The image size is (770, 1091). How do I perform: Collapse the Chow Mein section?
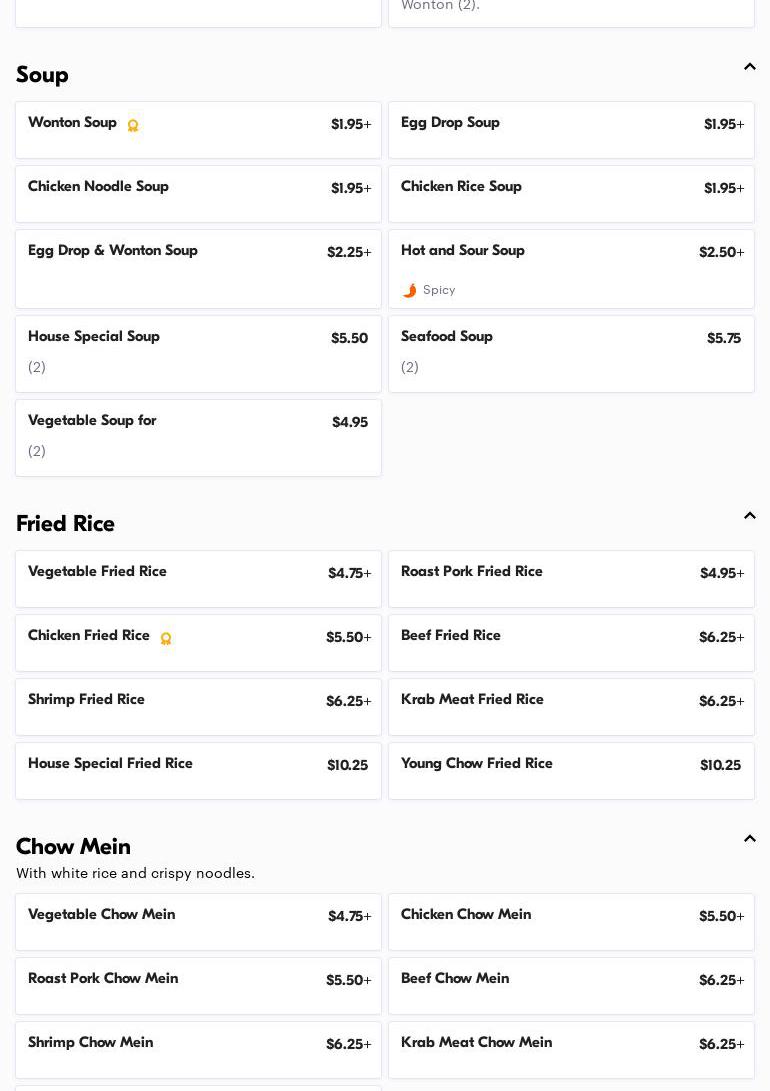click(749, 839)
